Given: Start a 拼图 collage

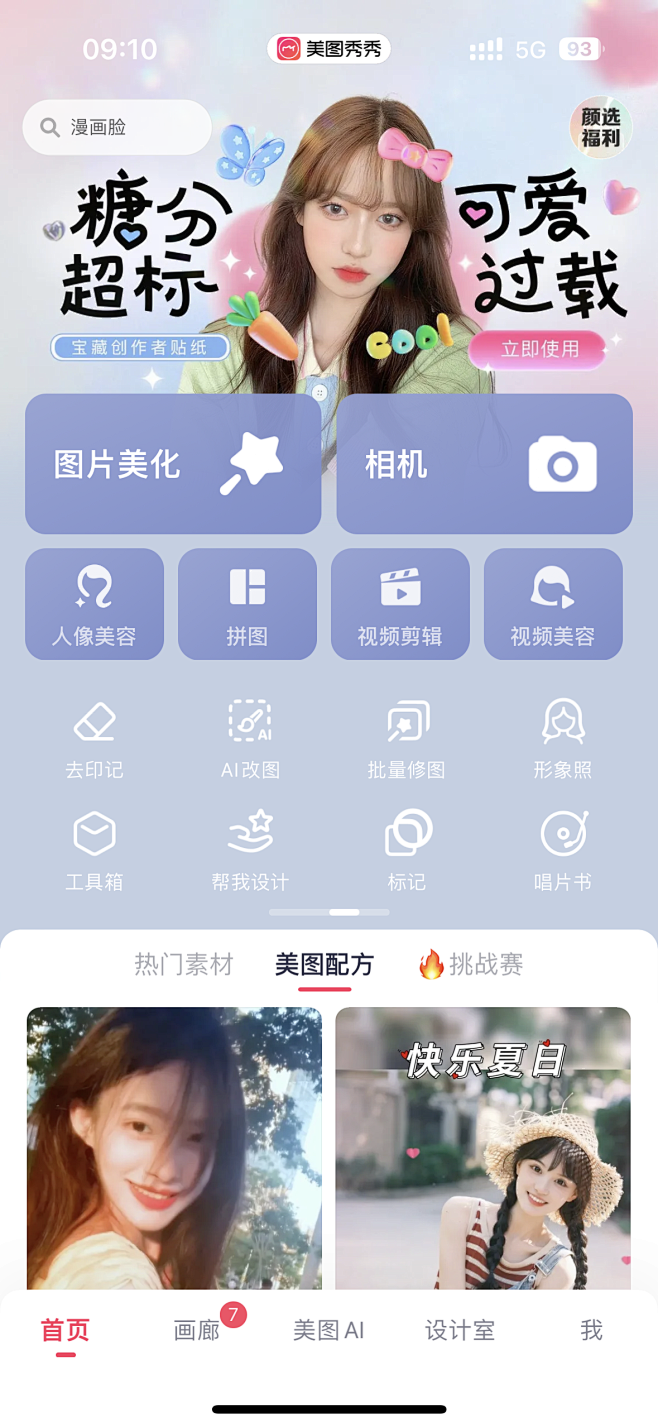Looking at the screenshot, I should (247, 604).
